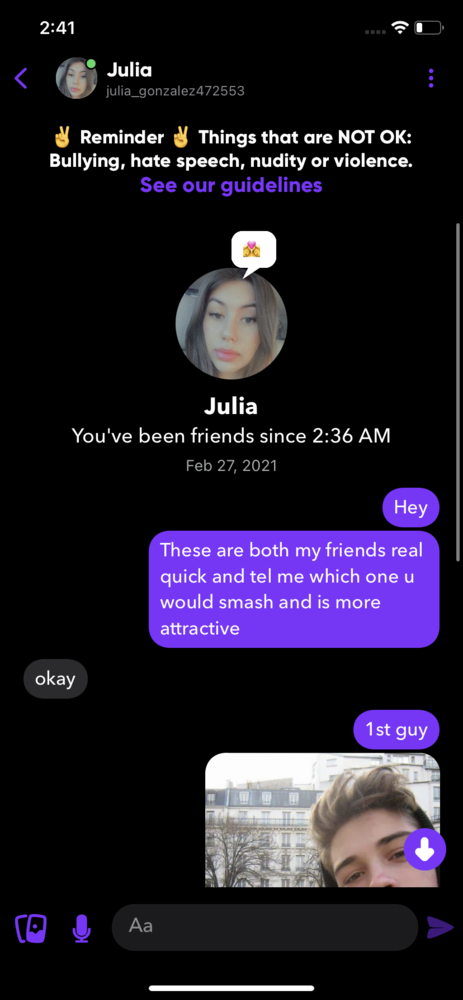The height and width of the screenshot is (1000, 463).
Task: Open the three-dot overflow menu
Action: coord(431,78)
